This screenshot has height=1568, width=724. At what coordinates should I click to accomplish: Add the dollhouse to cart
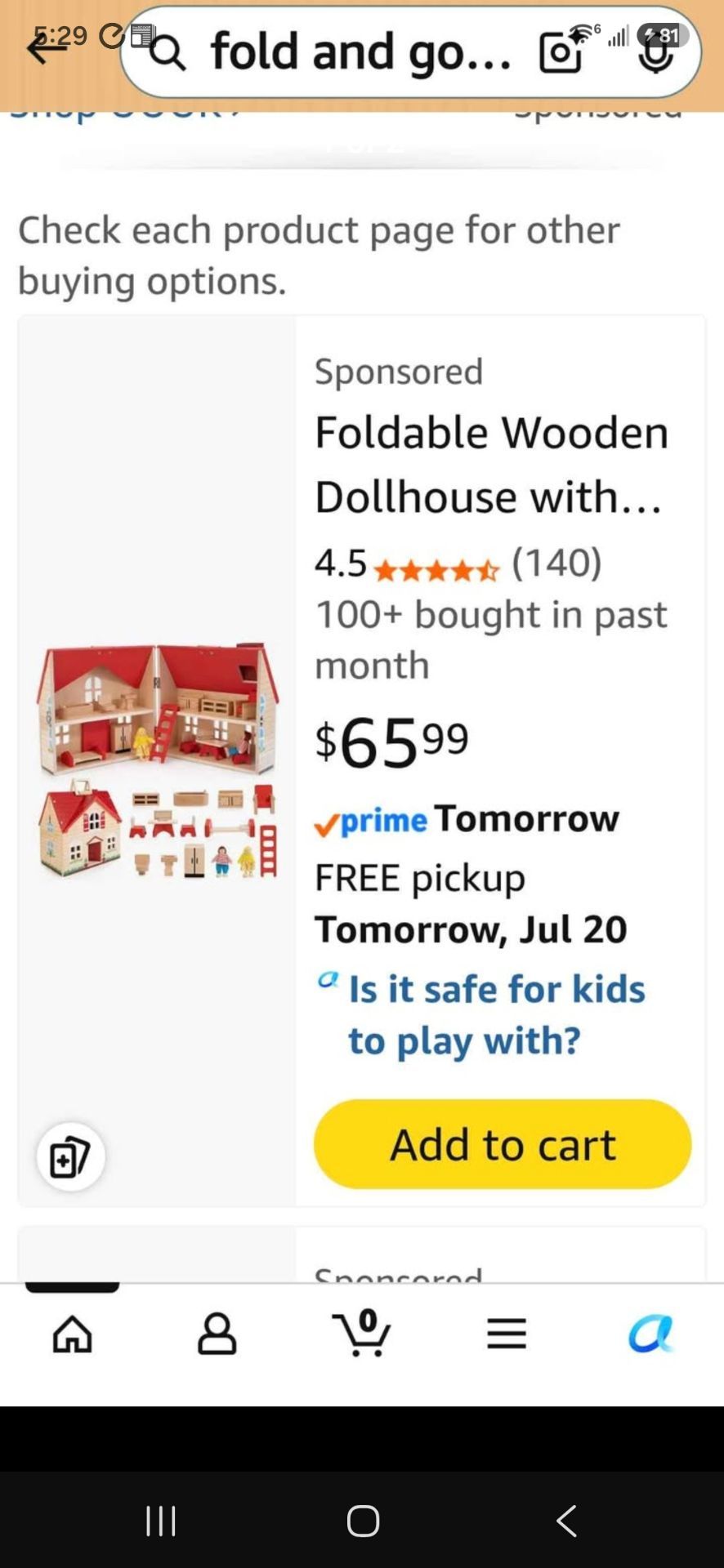(503, 1144)
